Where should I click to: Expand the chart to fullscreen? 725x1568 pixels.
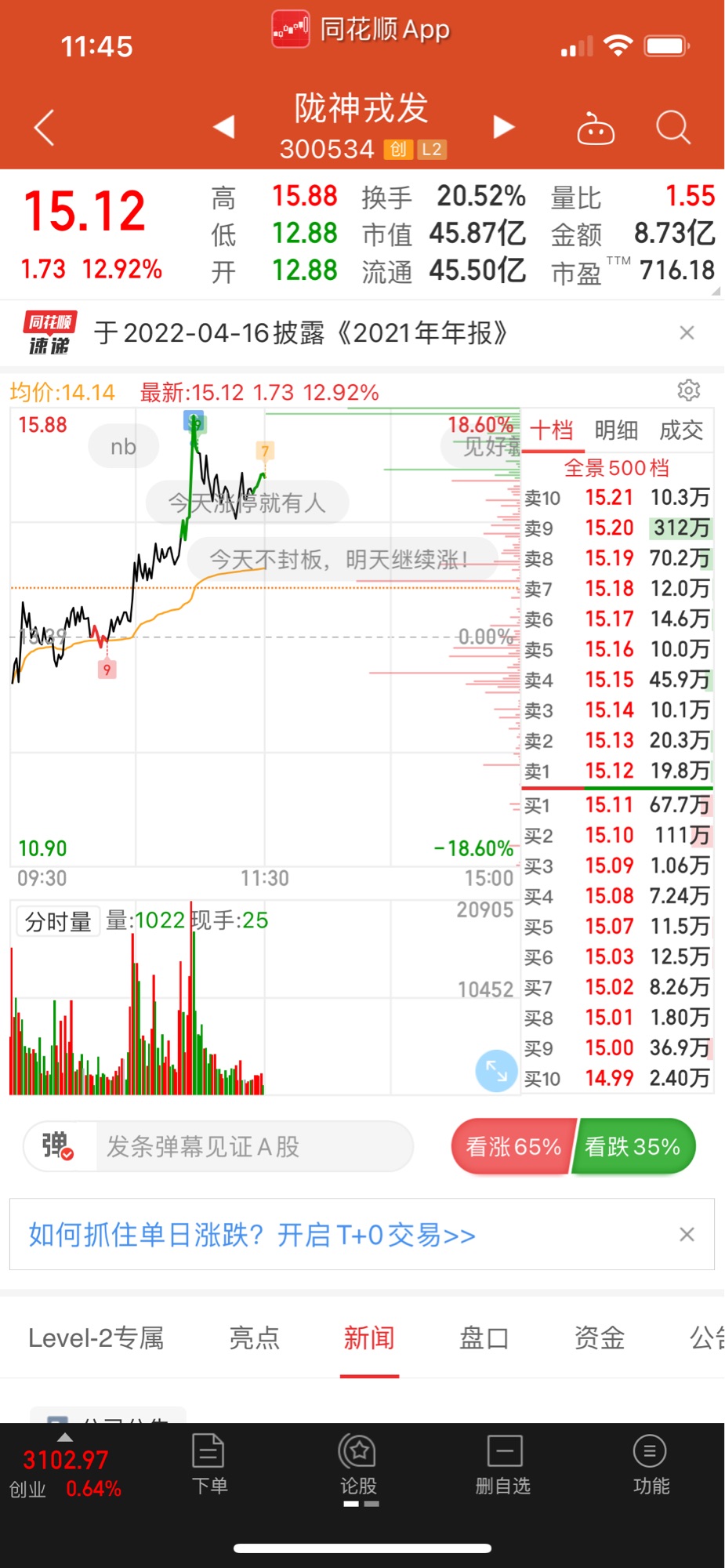click(497, 1070)
